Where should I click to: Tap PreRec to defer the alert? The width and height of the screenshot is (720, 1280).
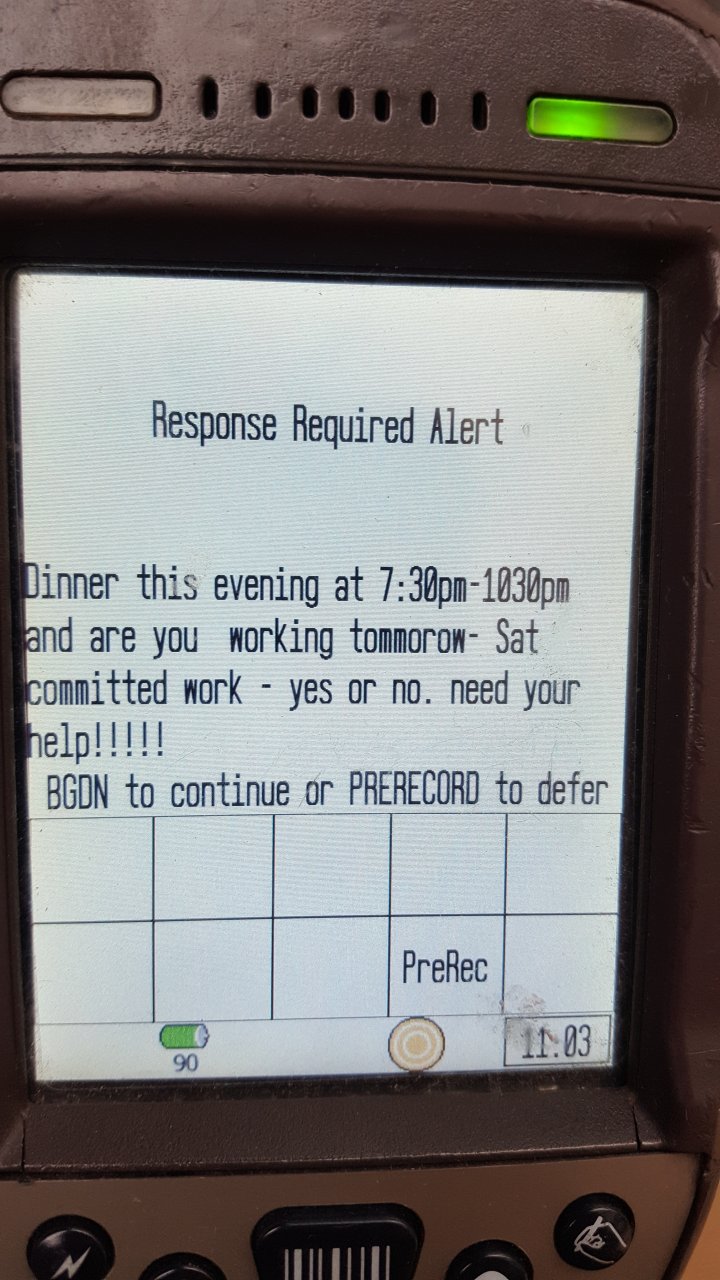[x=446, y=967]
